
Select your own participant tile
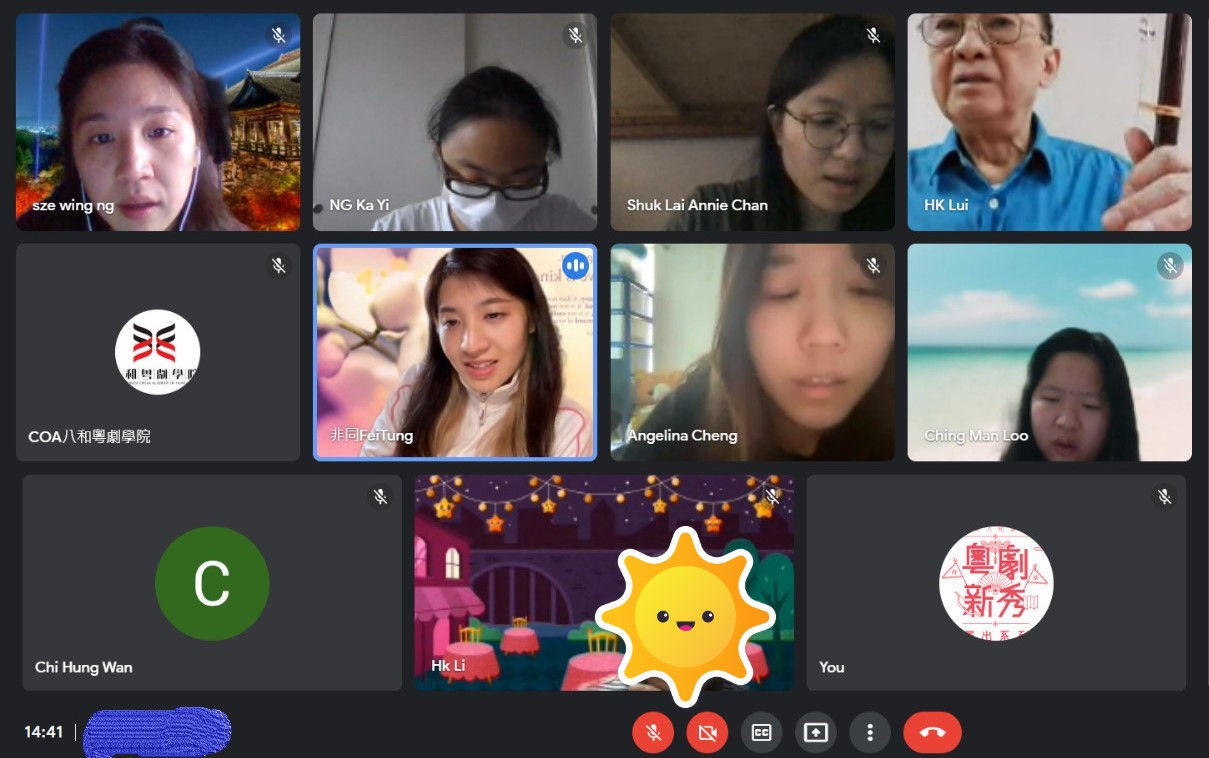996,582
